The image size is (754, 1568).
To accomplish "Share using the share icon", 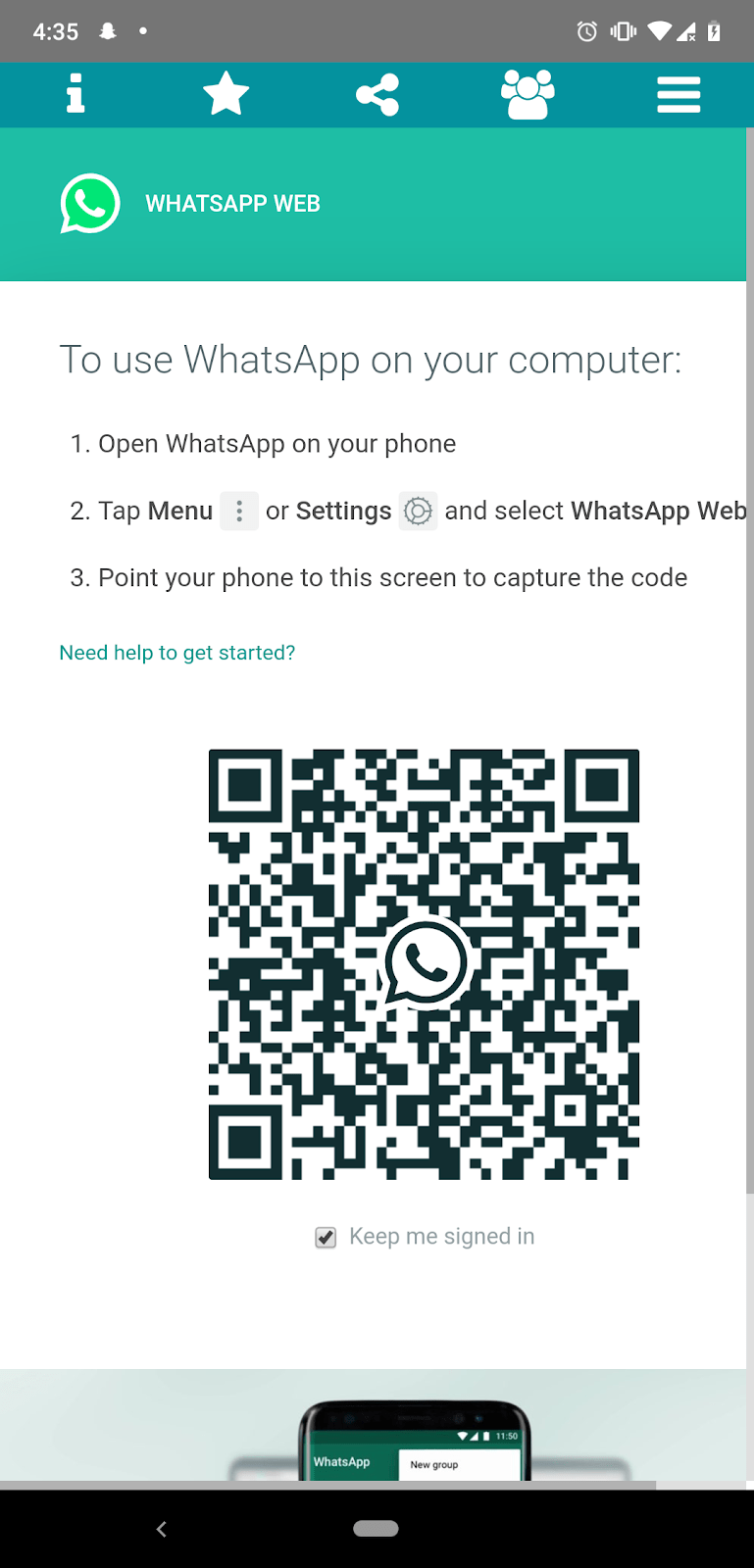I will [x=377, y=95].
